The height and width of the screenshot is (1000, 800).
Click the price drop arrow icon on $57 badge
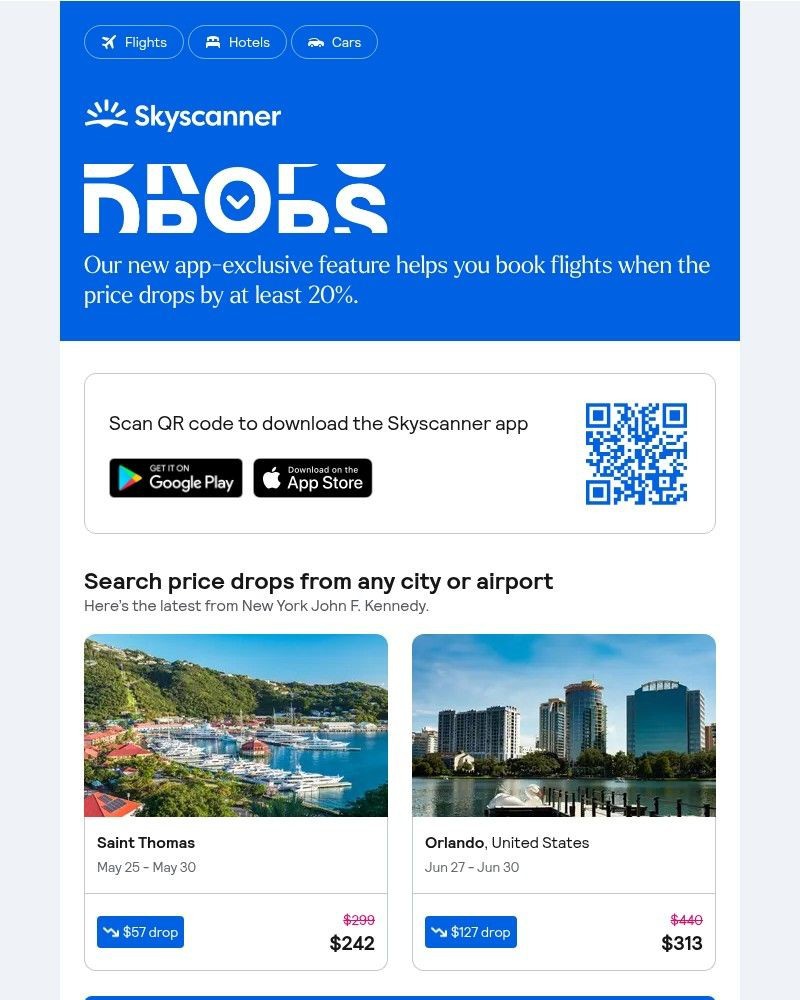coord(110,931)
